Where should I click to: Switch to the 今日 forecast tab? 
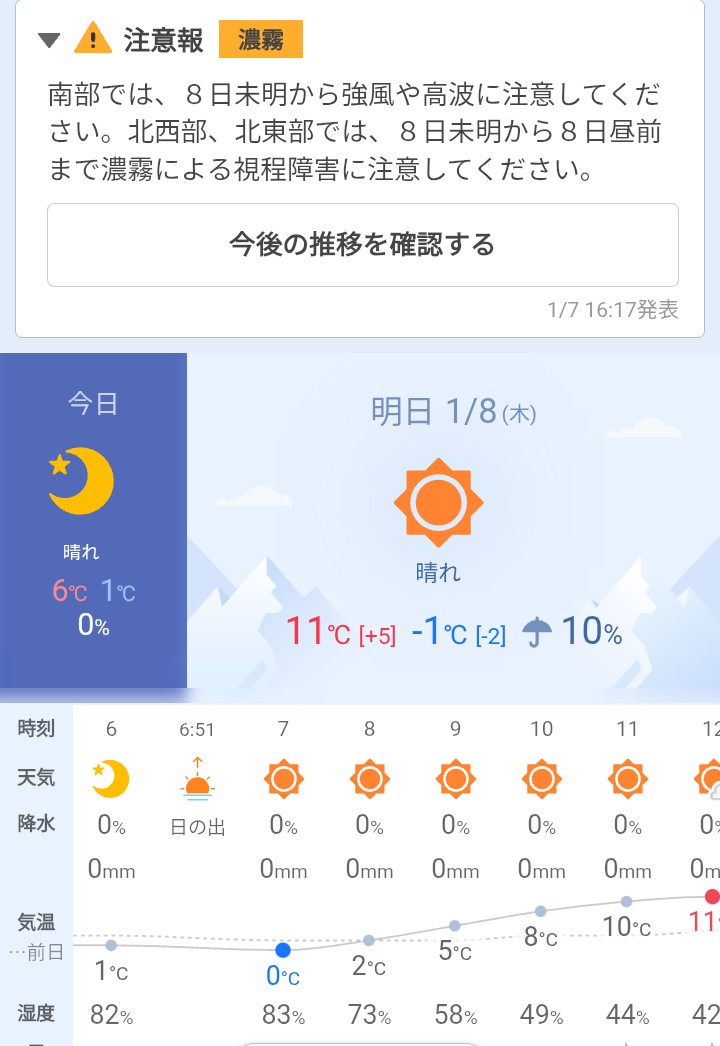point(93,520)
